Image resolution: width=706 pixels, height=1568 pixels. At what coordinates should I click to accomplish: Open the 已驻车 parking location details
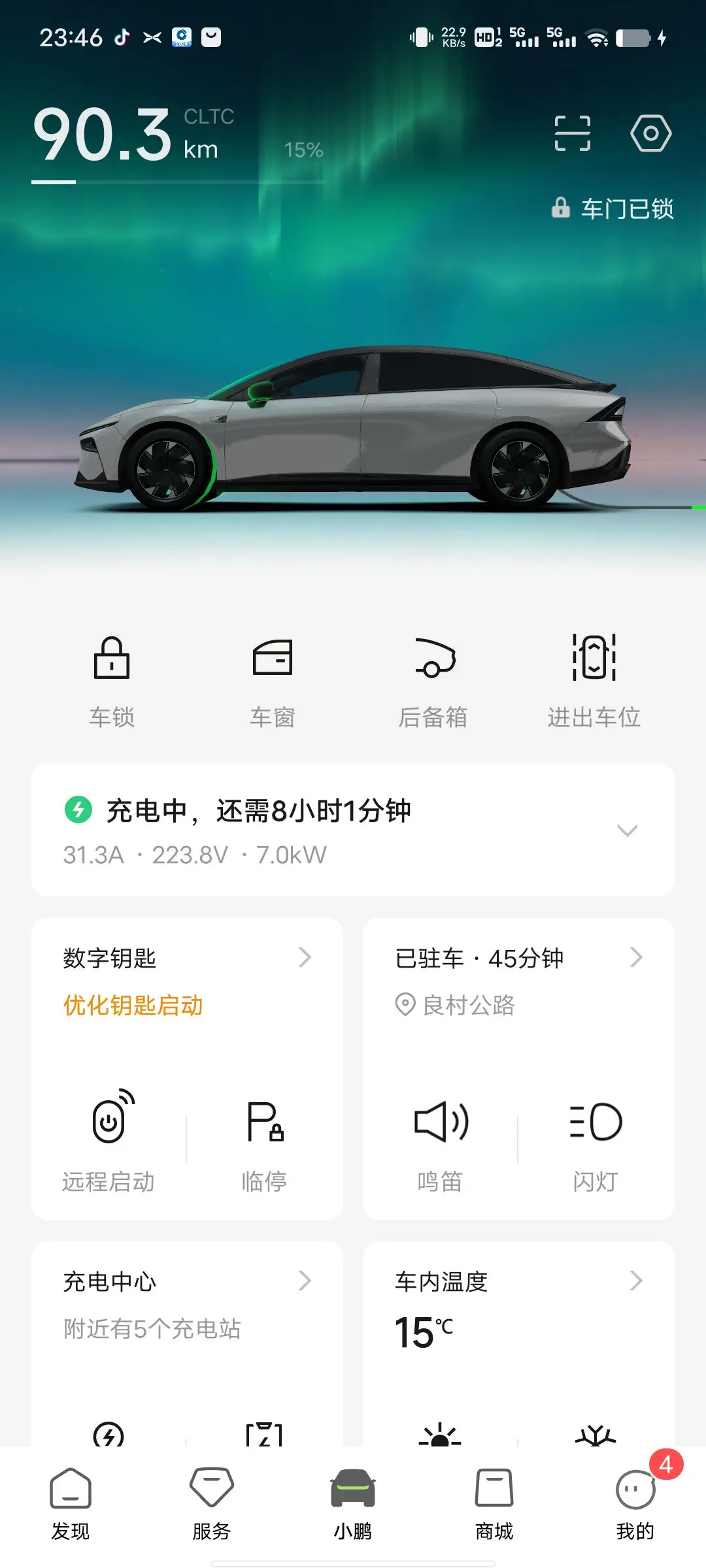coord(518,958)
